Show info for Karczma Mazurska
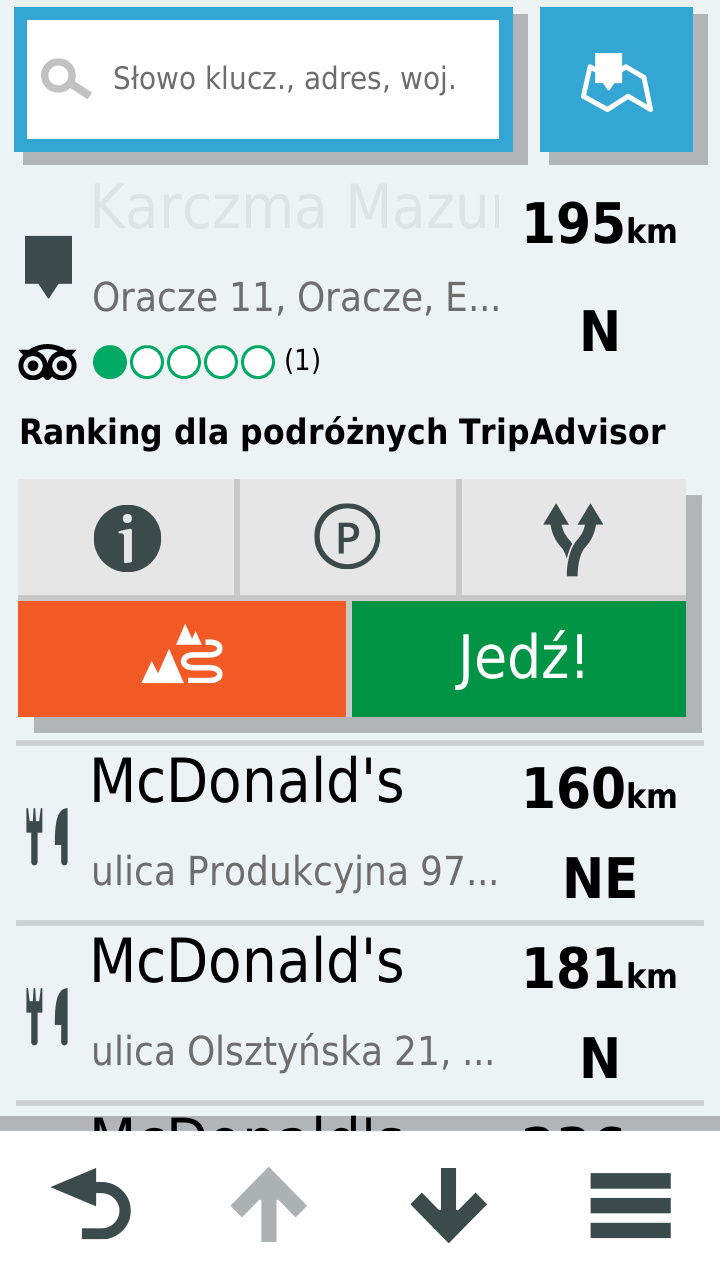The image size is (720, 1280). point(127,538)
